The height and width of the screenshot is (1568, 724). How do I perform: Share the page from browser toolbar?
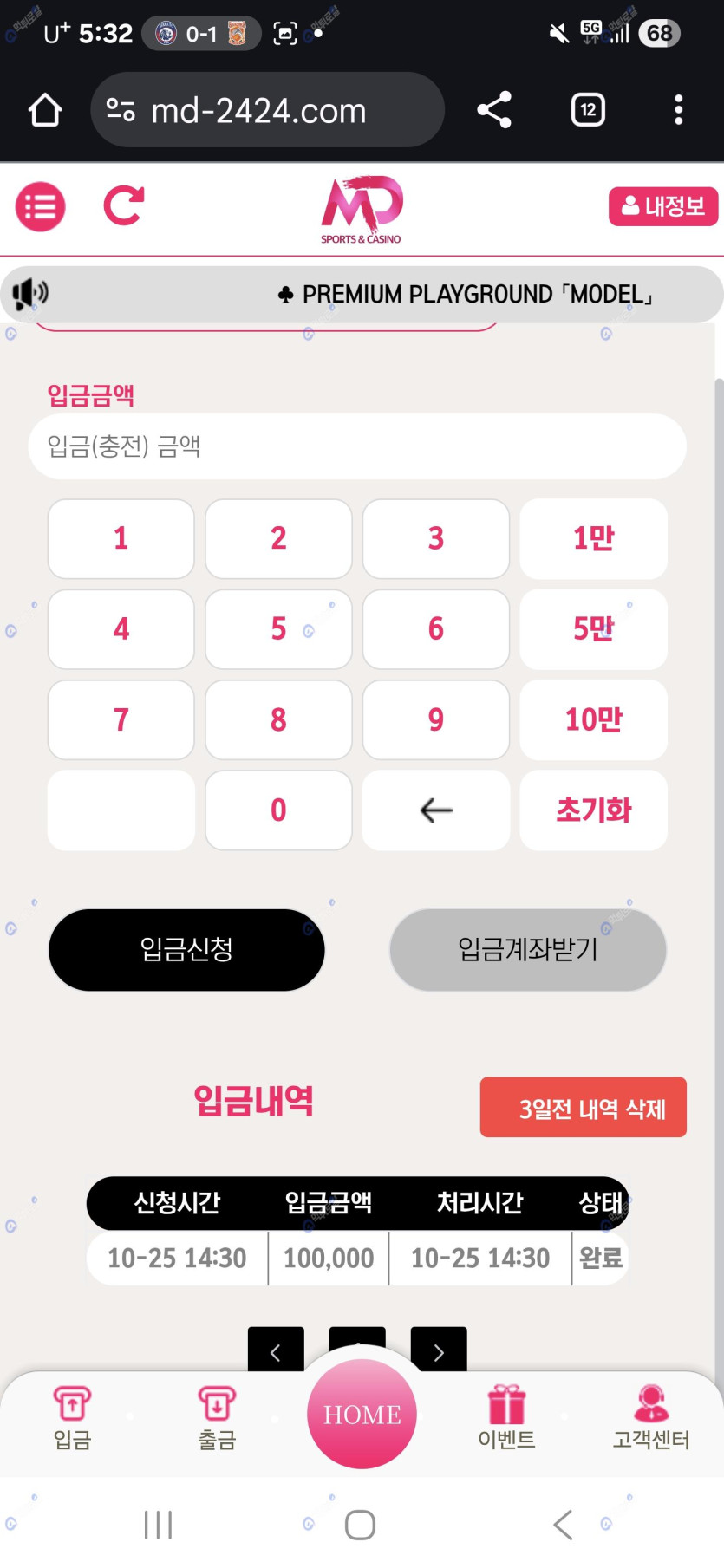494,110
